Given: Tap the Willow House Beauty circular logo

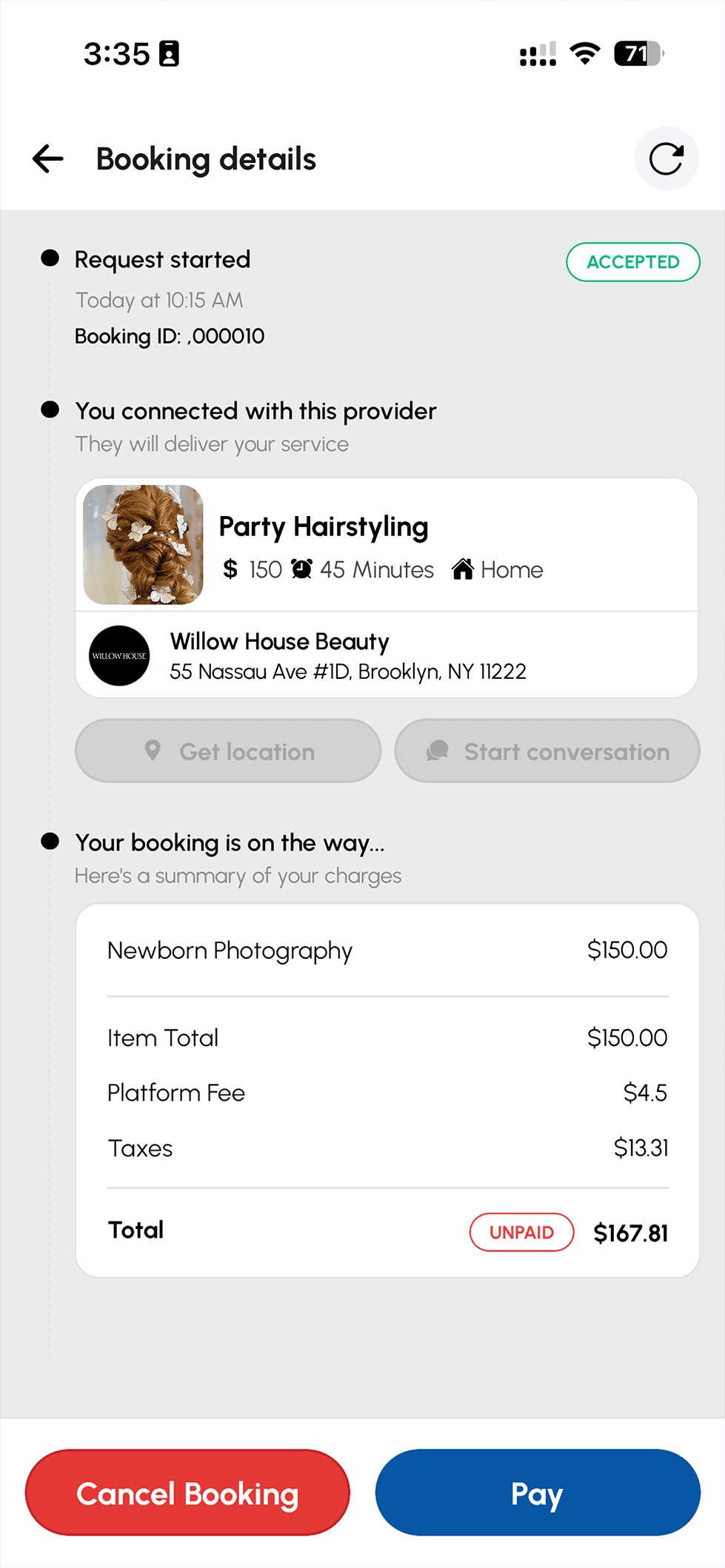Looking at the screenshot, I should tap(119, 655).
